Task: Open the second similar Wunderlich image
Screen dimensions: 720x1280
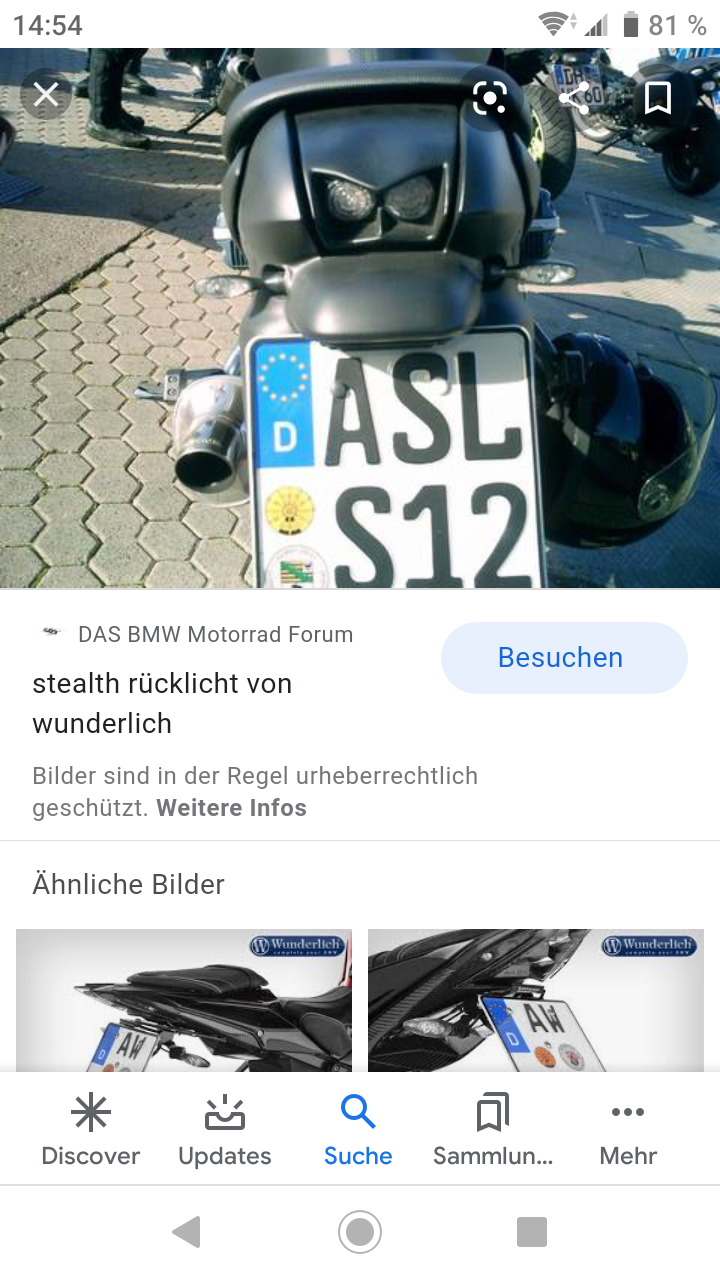Action: 536,1000
